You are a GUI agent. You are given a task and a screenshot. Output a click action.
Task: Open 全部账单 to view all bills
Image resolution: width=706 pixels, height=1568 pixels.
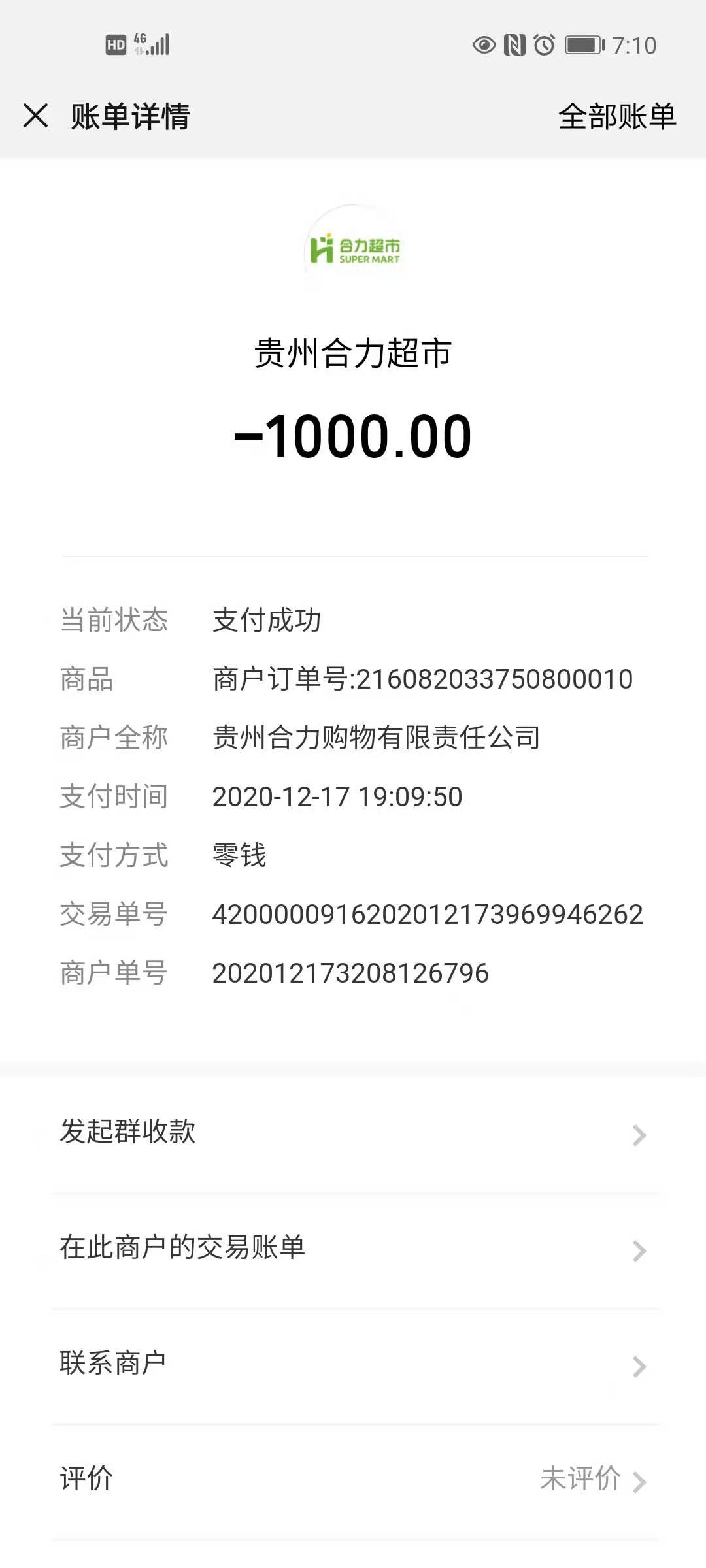[616, 117]
